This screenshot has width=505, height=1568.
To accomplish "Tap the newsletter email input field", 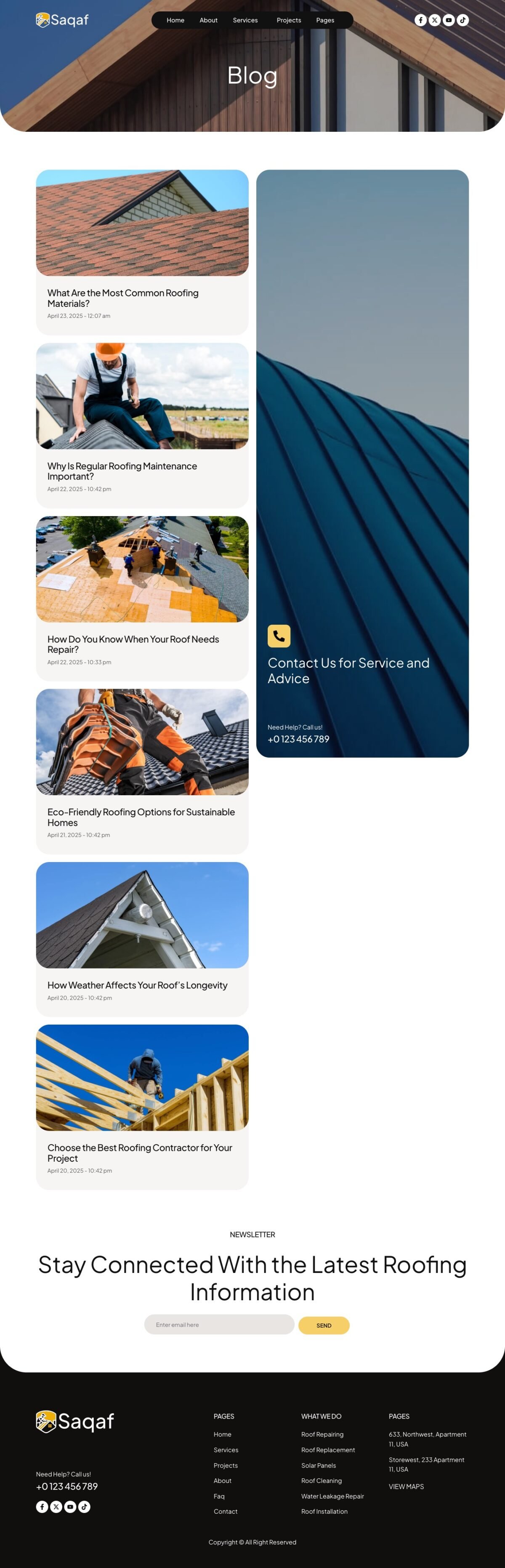I will point(219,1325).
